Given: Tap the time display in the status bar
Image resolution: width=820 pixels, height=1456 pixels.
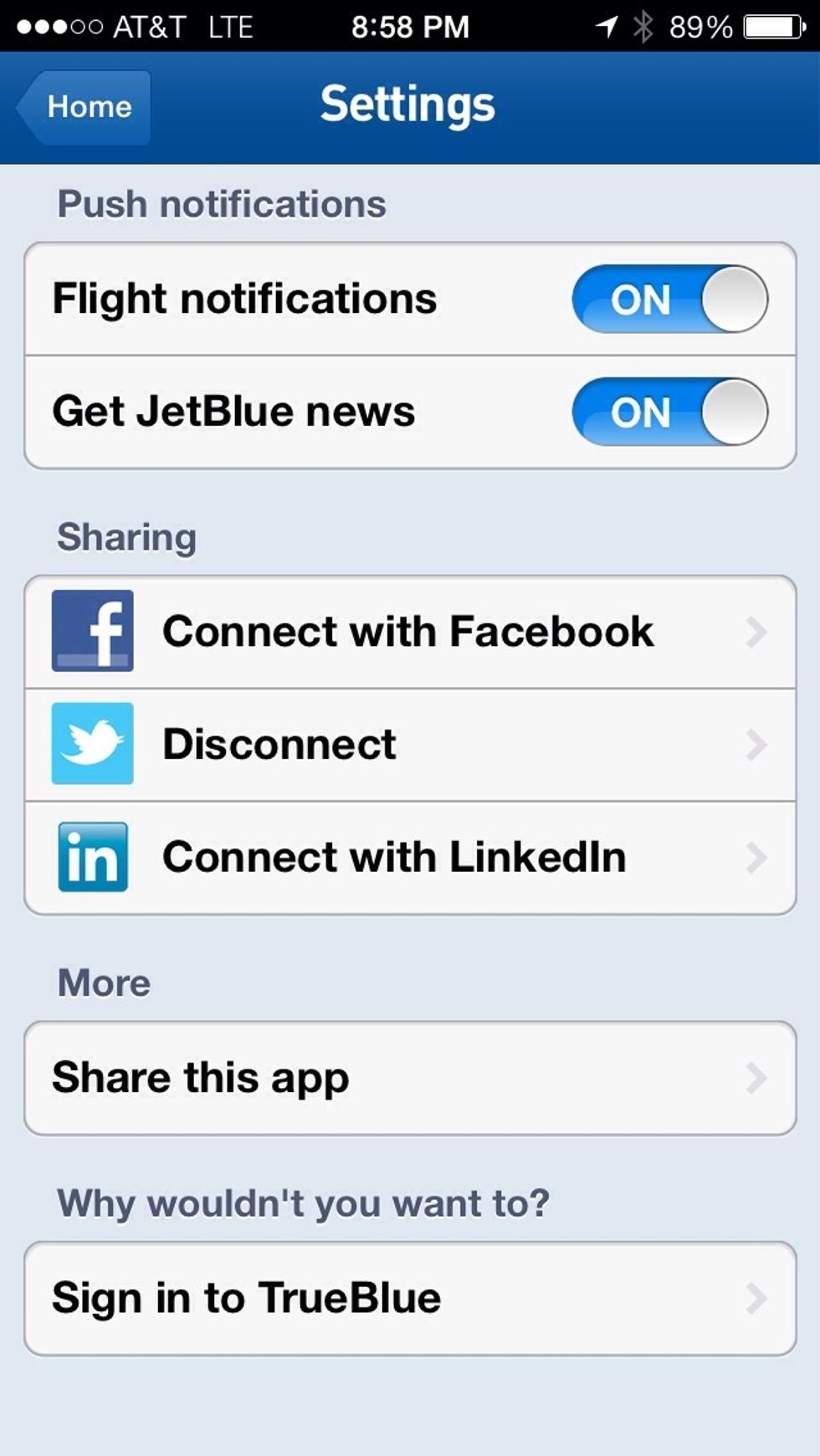Looking at the screenshot, I should pyautogui.click(x=410, y=25).
